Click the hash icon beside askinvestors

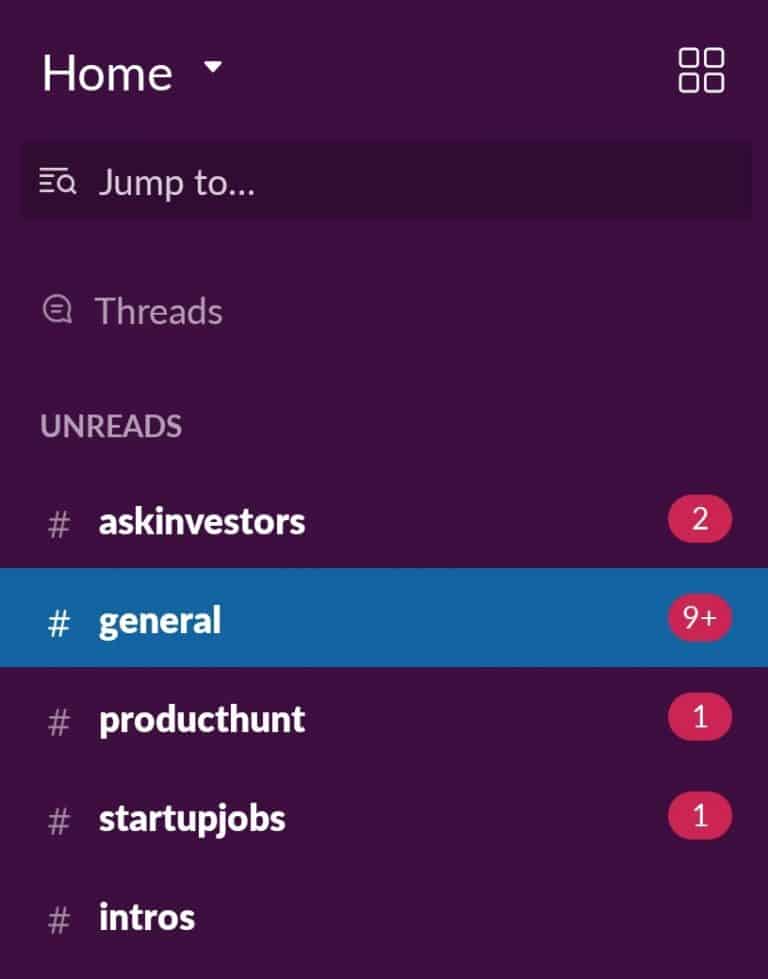(58, 521)
